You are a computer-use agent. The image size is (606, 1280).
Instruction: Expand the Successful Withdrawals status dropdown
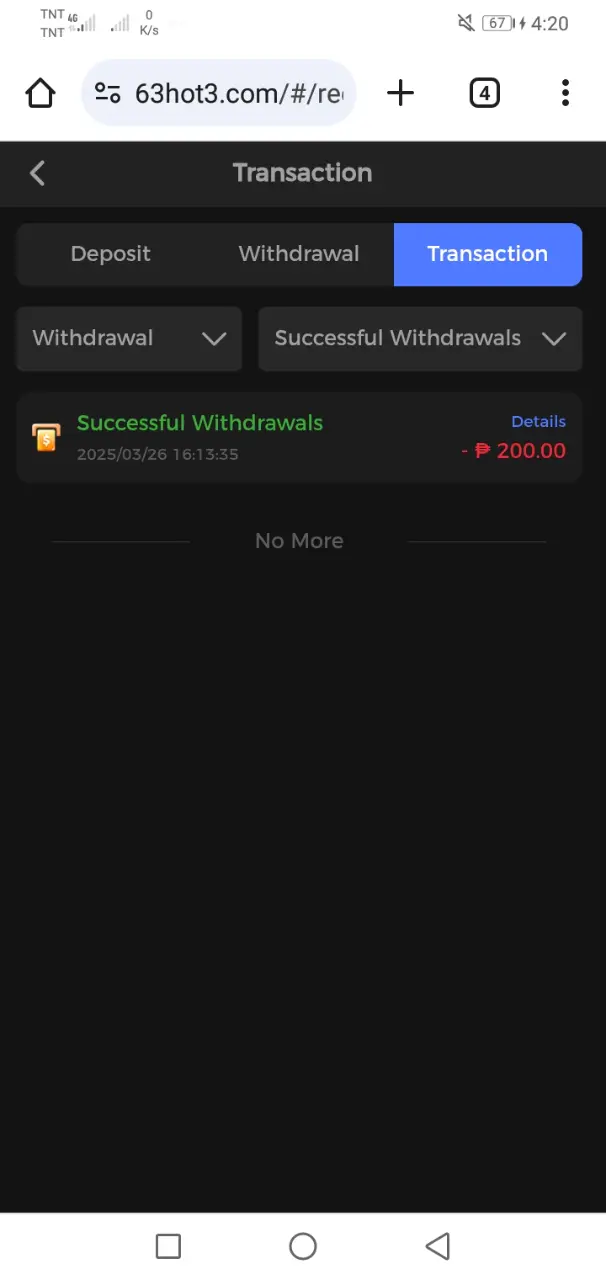pos(420,338)
